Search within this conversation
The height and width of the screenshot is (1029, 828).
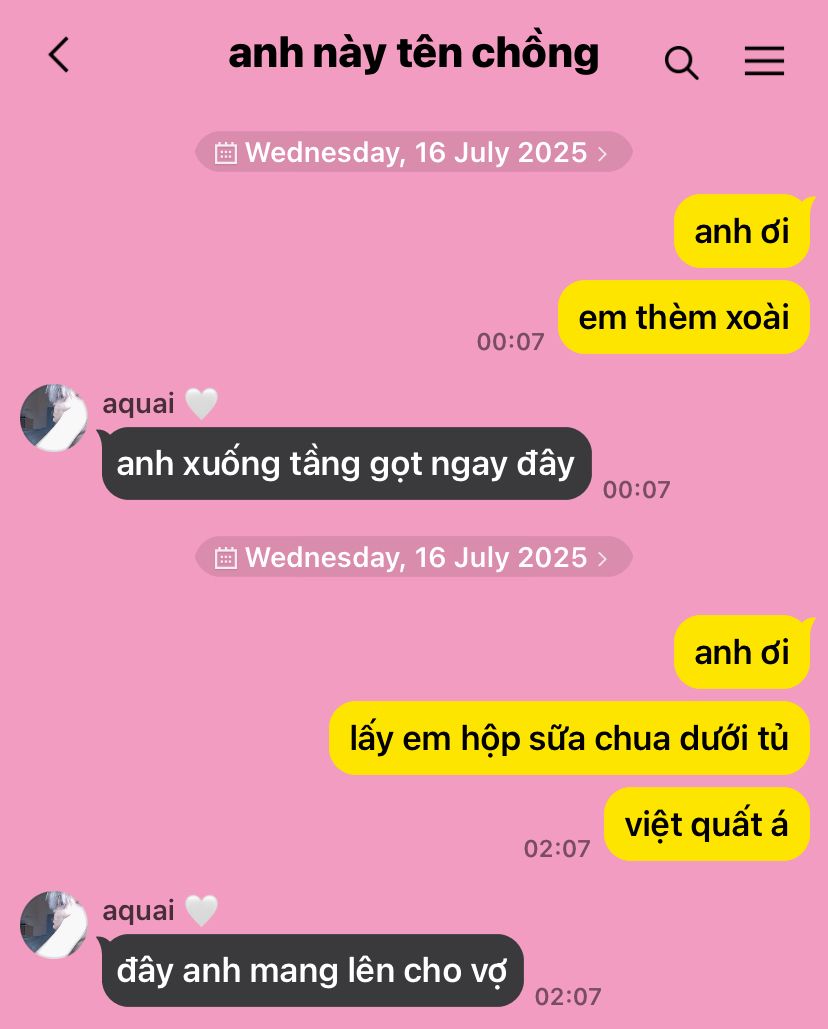coord(681,62)
